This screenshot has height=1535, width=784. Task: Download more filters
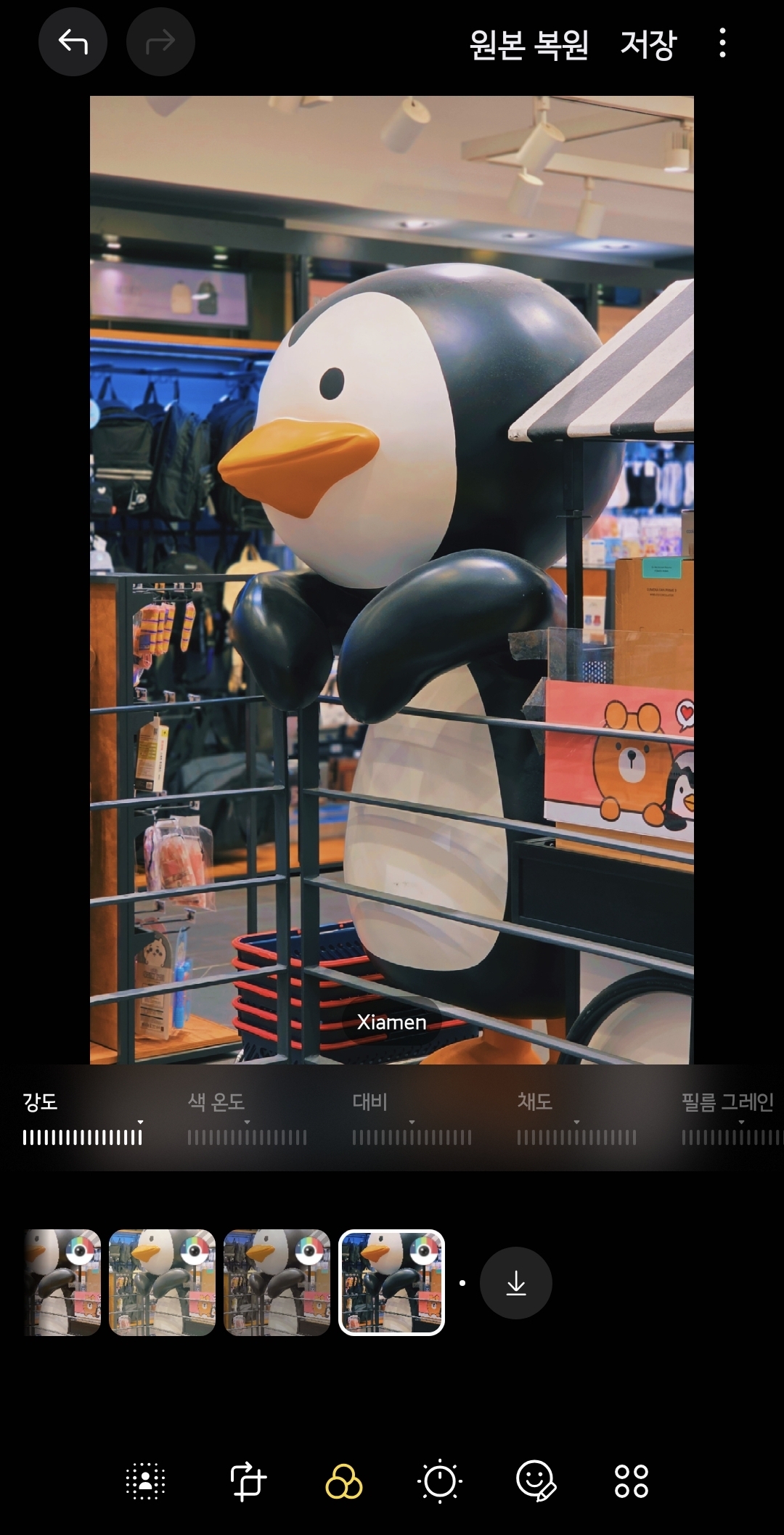pyautogui.click(x=516, y=1283)
